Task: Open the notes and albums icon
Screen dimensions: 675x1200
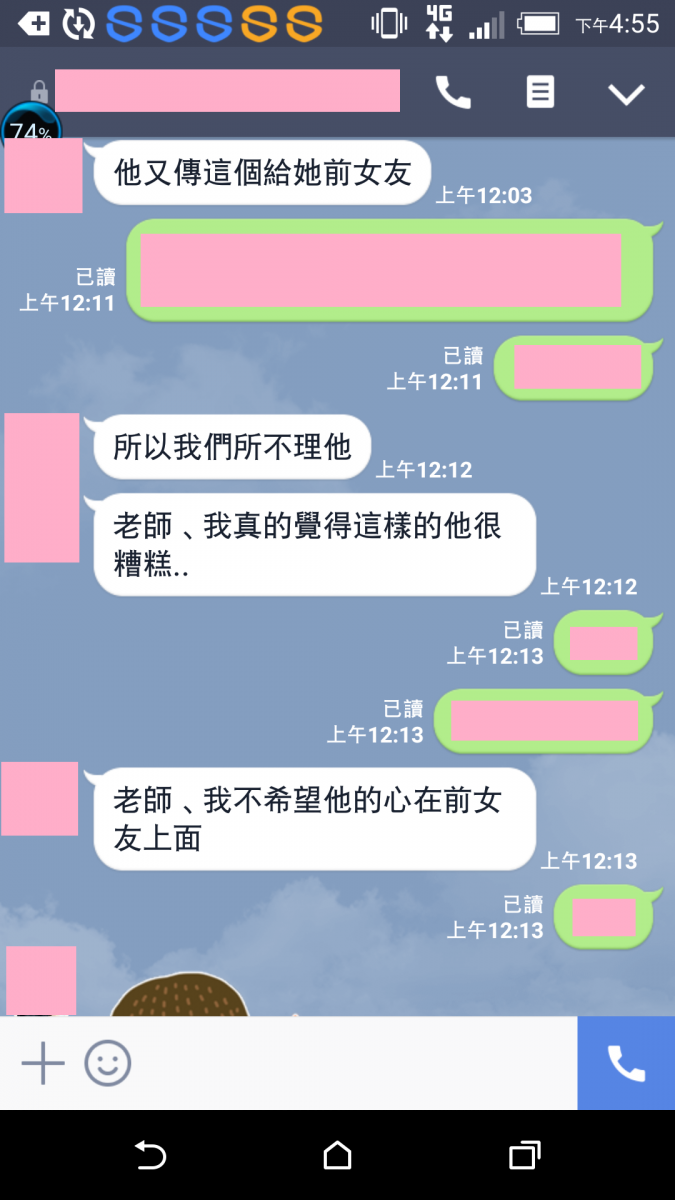Action: (x=540, y=93)
